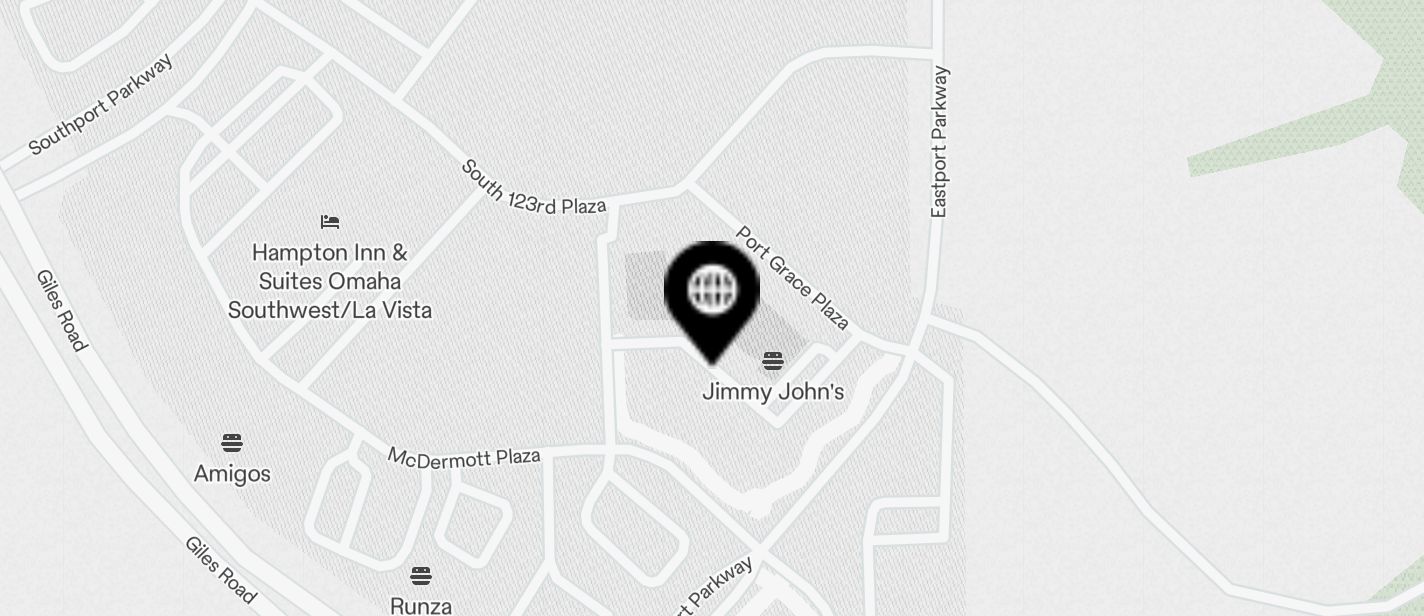Tap the black globe location pin
1424x616 pixels.
[x=712, y=292]
